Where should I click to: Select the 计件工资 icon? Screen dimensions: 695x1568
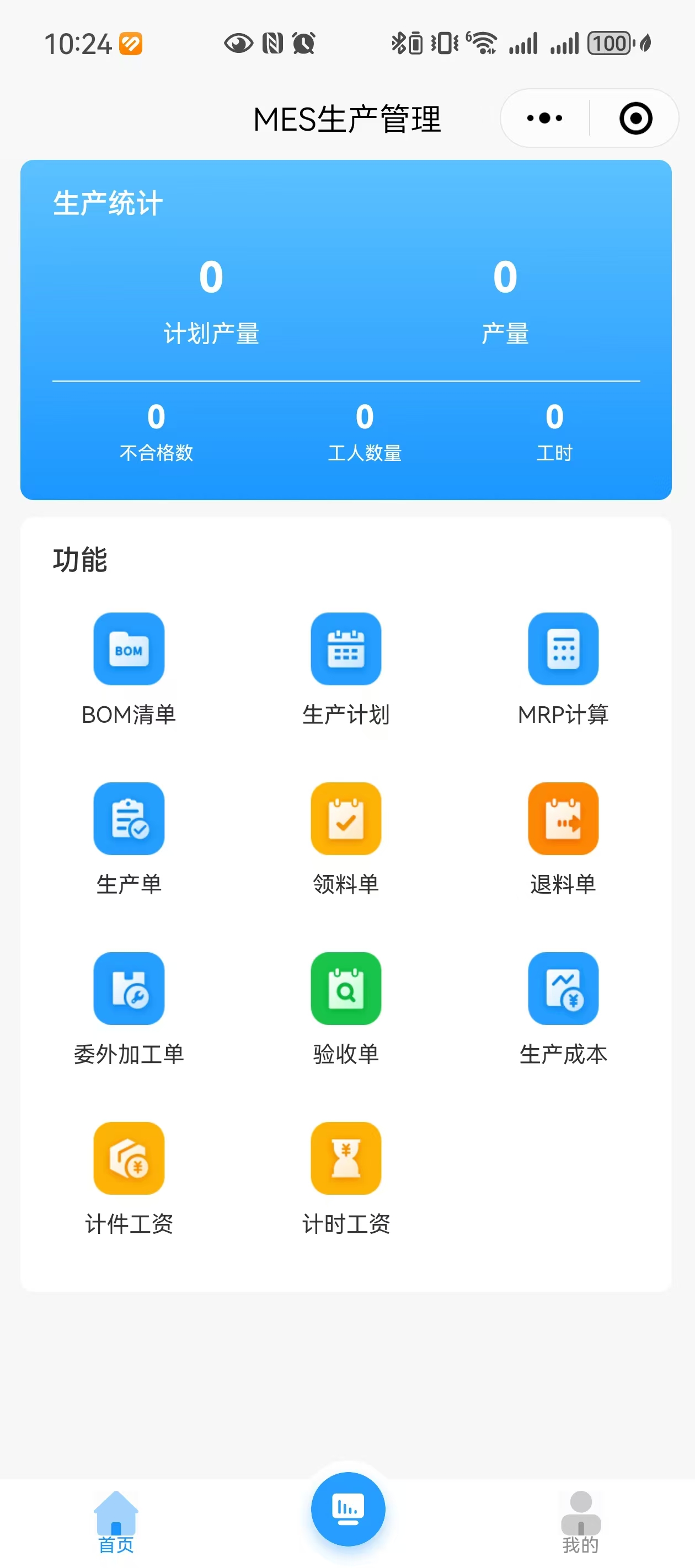(129, 1158)
